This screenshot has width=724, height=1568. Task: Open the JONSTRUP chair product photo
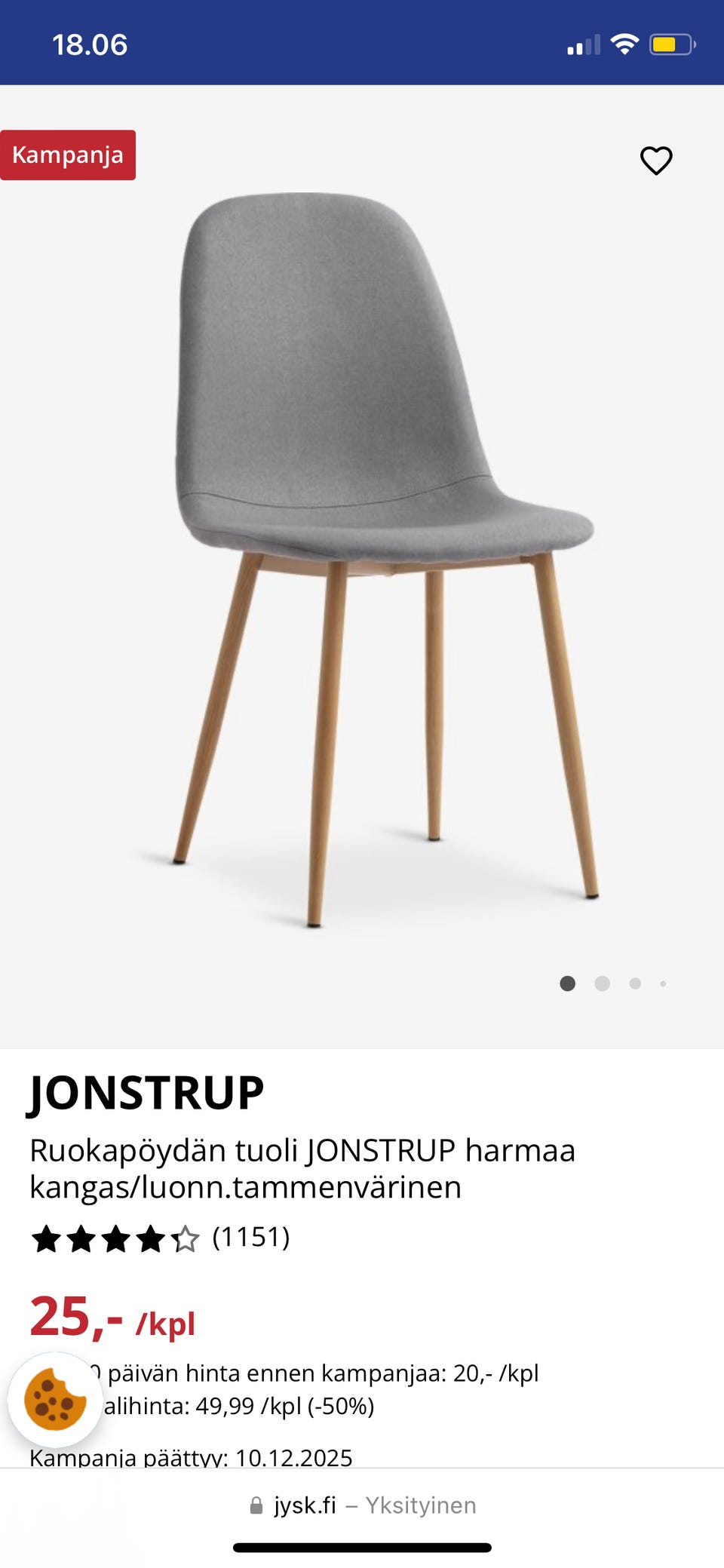(362, 558)
